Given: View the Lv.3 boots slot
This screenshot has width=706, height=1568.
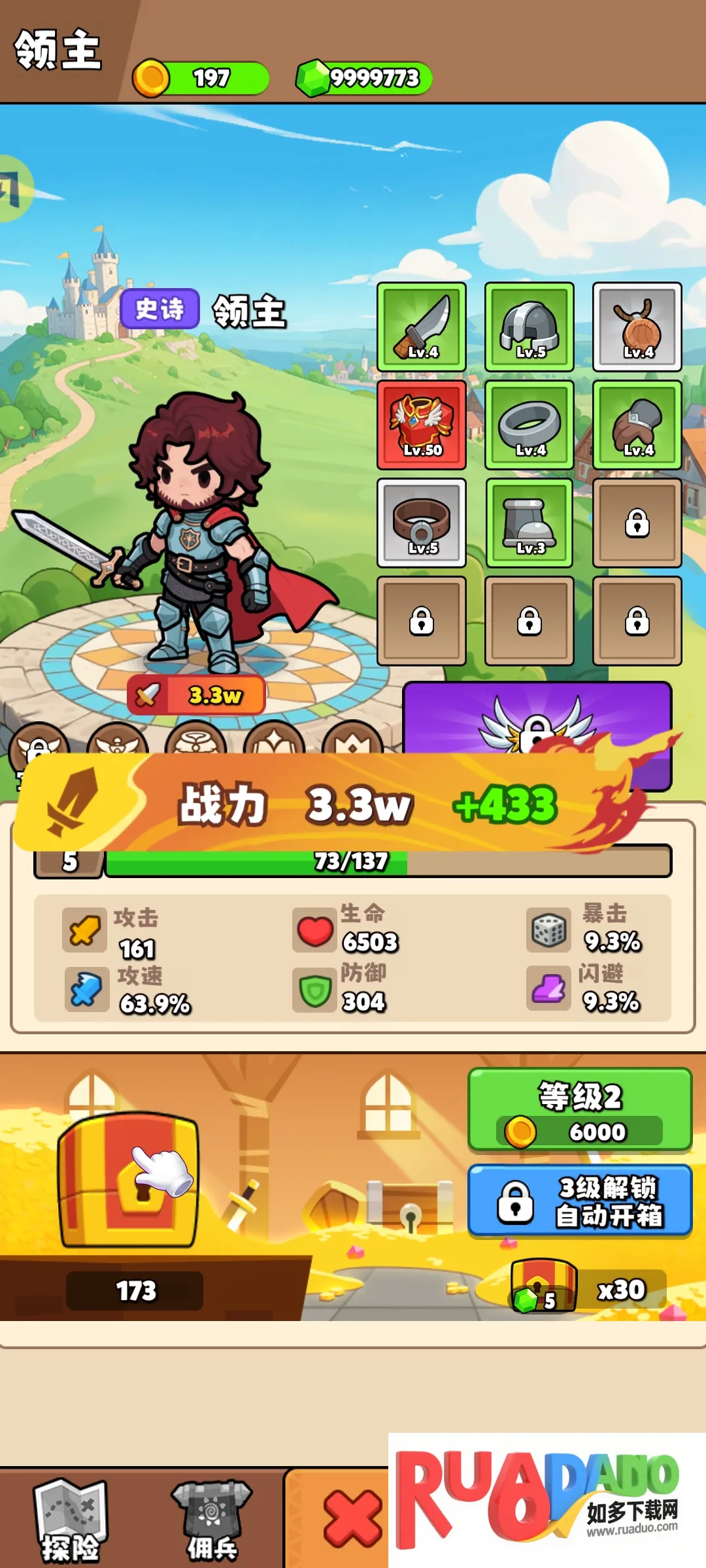Looking at the screenshot, I should (529, 523).
